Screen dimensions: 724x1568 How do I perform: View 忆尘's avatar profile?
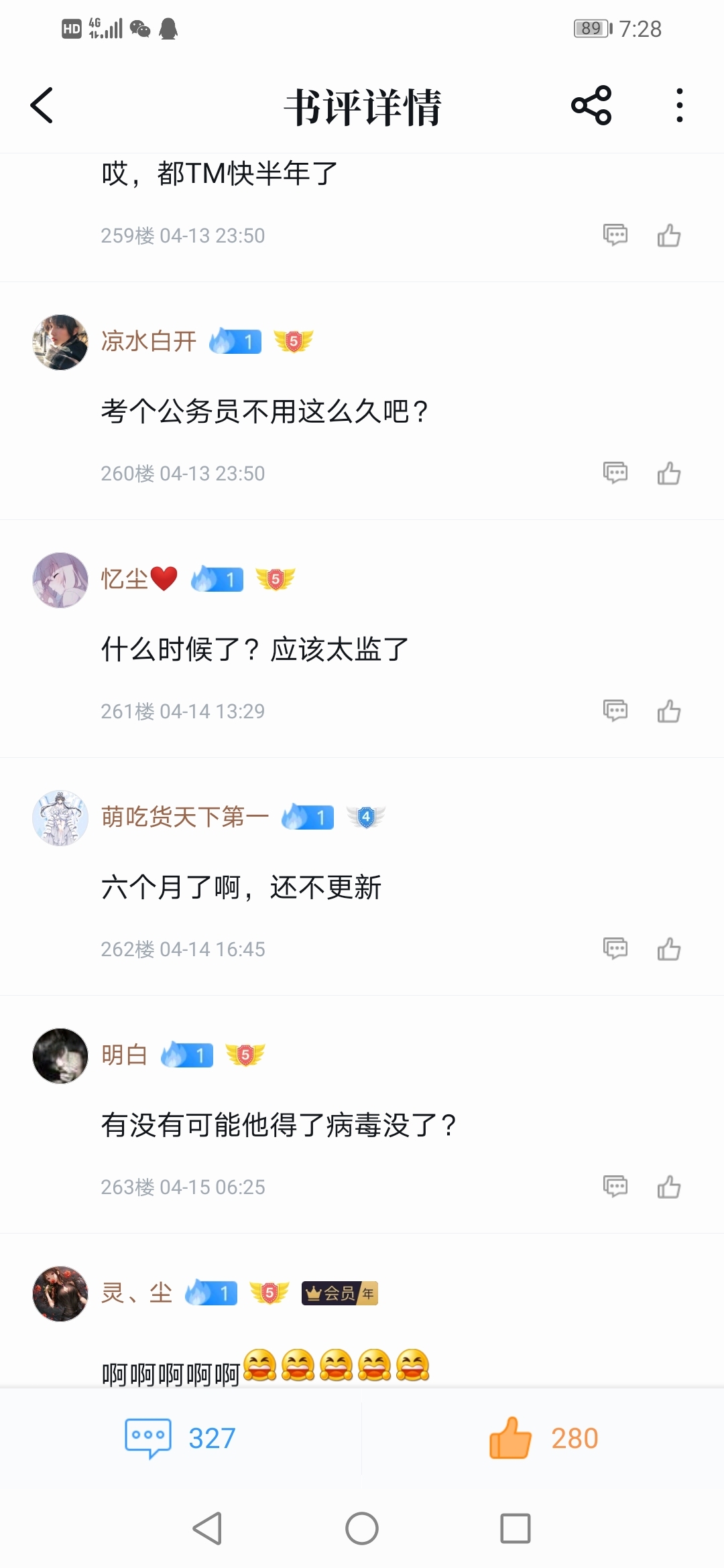pos(60,580)
